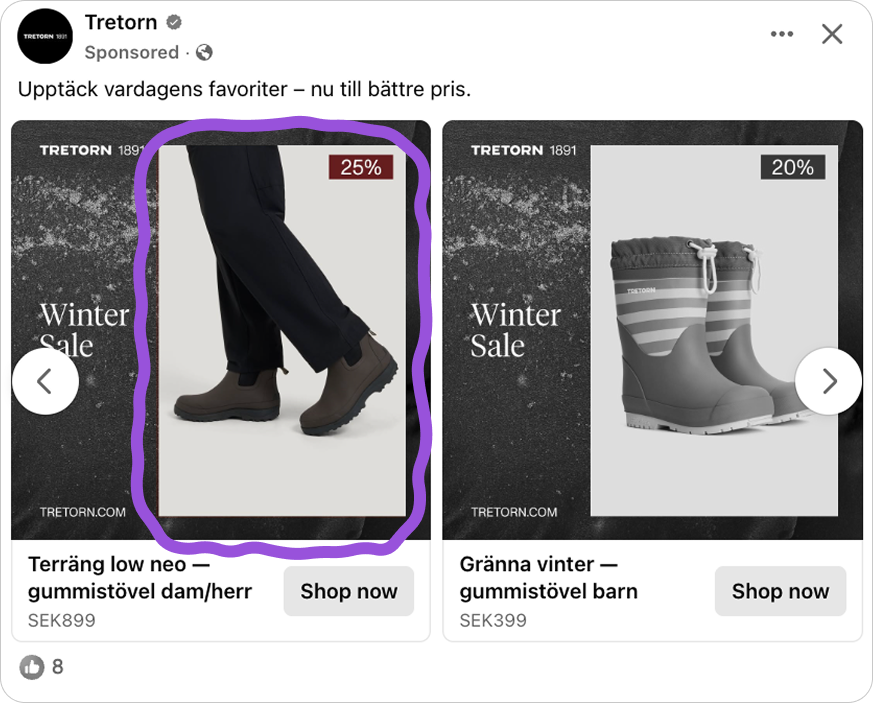The height and width of the screenshot is (703, 873).
Task: Open Tretorn's profile picture
Action: [45, 36]
